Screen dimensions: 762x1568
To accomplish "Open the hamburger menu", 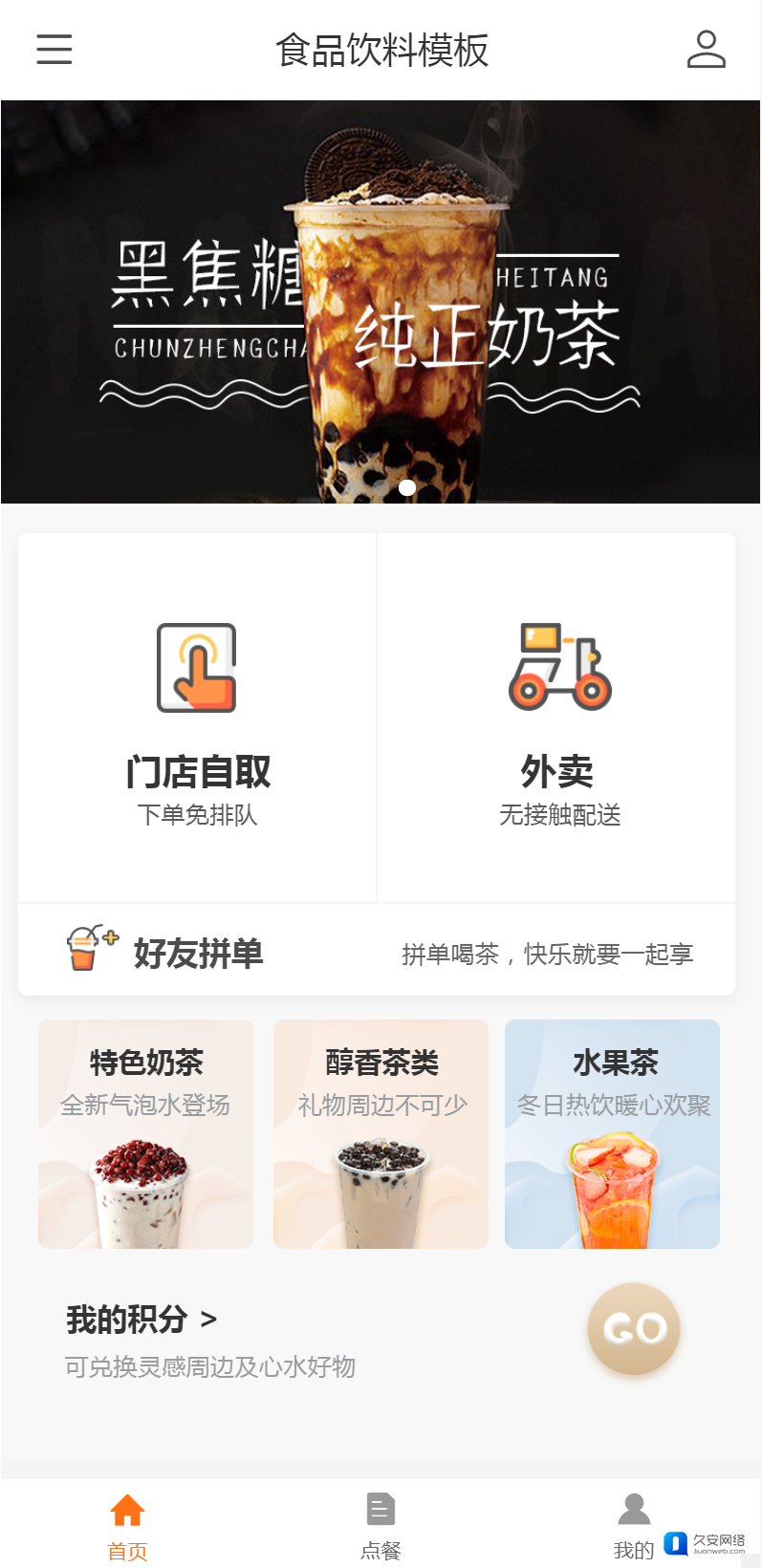I will point(54,49).
